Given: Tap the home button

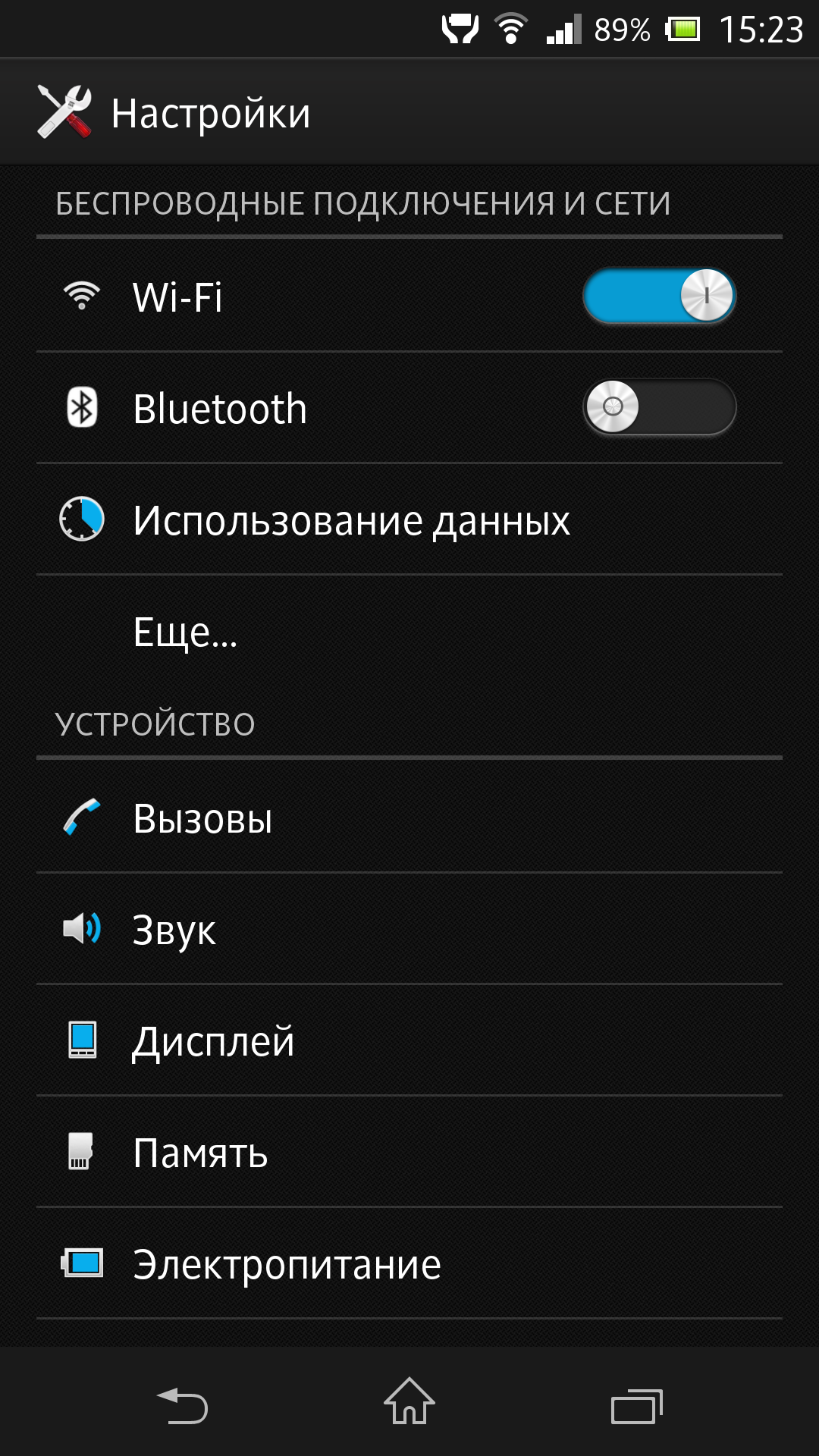Looking at the screenshot, I should 409,1401.
